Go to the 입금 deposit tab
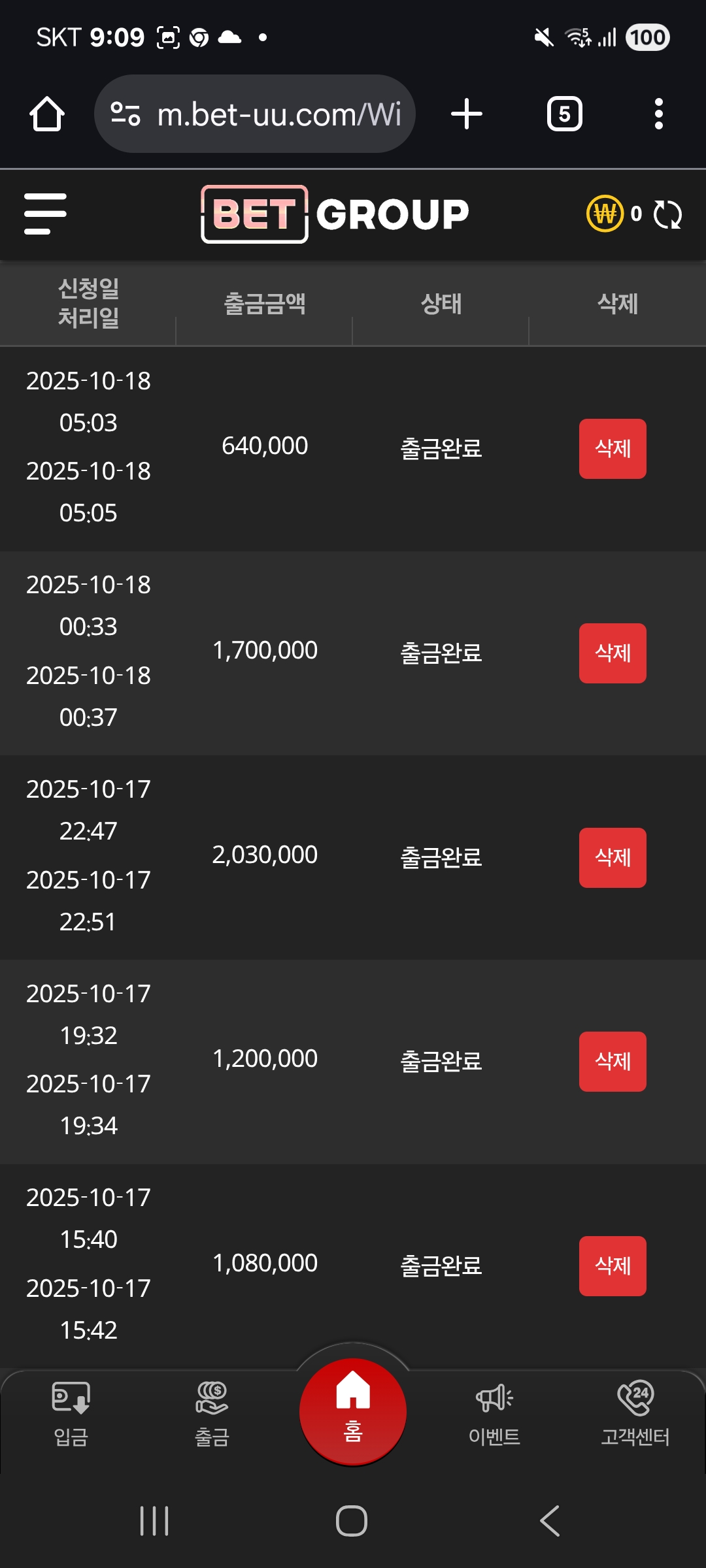706x1568 pixels. [71, 1414]
